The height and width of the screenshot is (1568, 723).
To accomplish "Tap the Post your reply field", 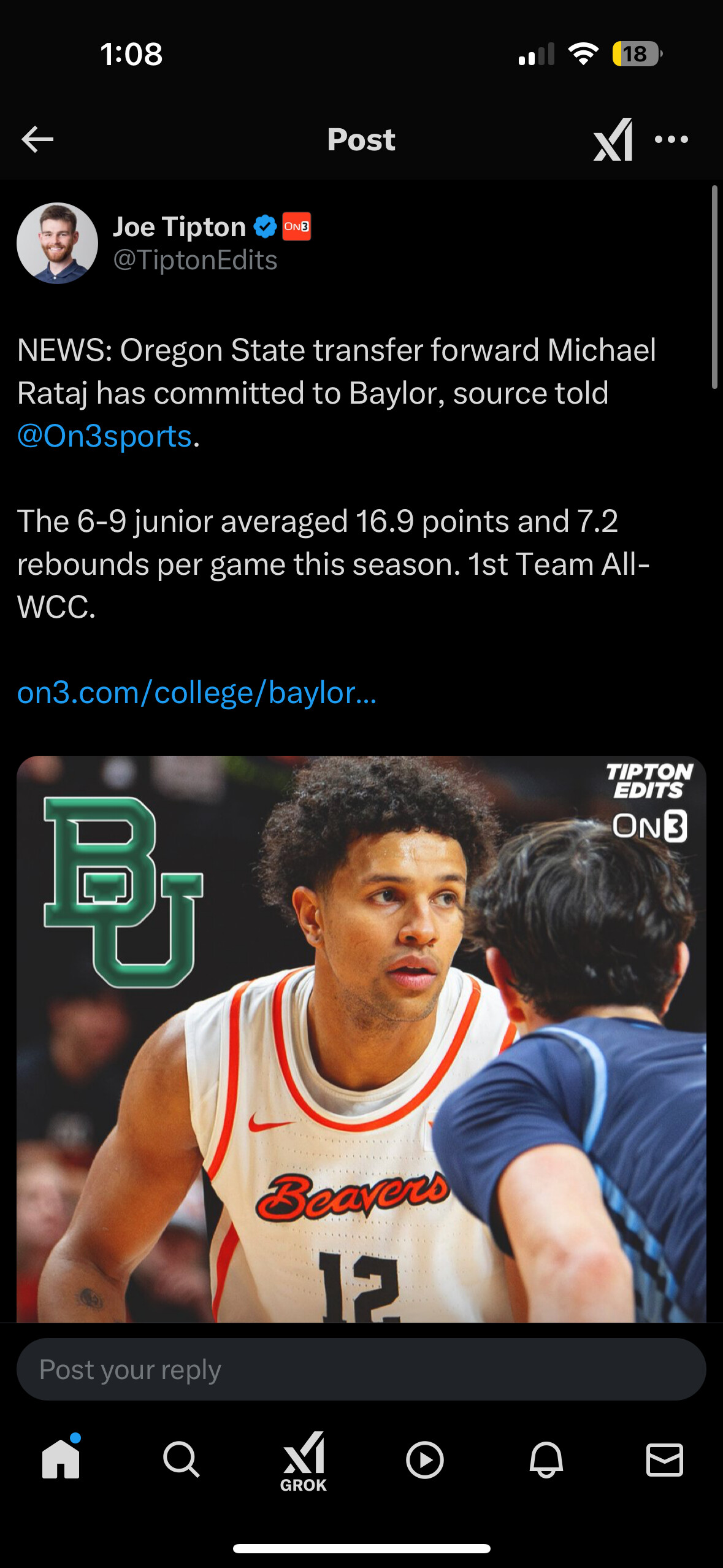I will pos(361,1369).
